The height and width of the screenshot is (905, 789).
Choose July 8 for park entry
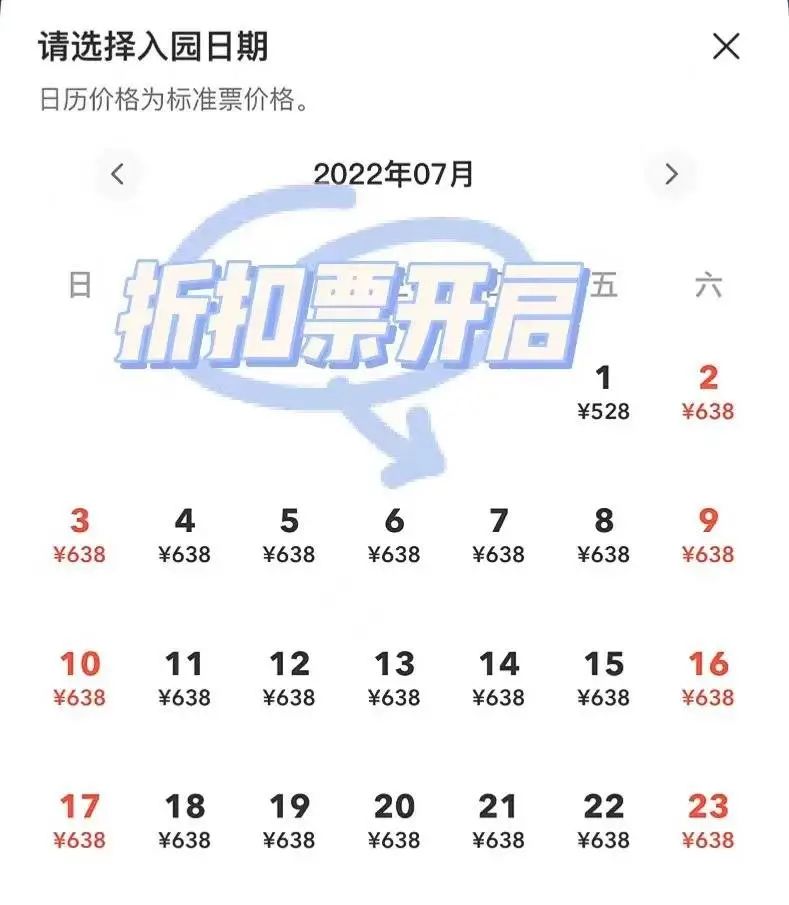pos(603,534)
